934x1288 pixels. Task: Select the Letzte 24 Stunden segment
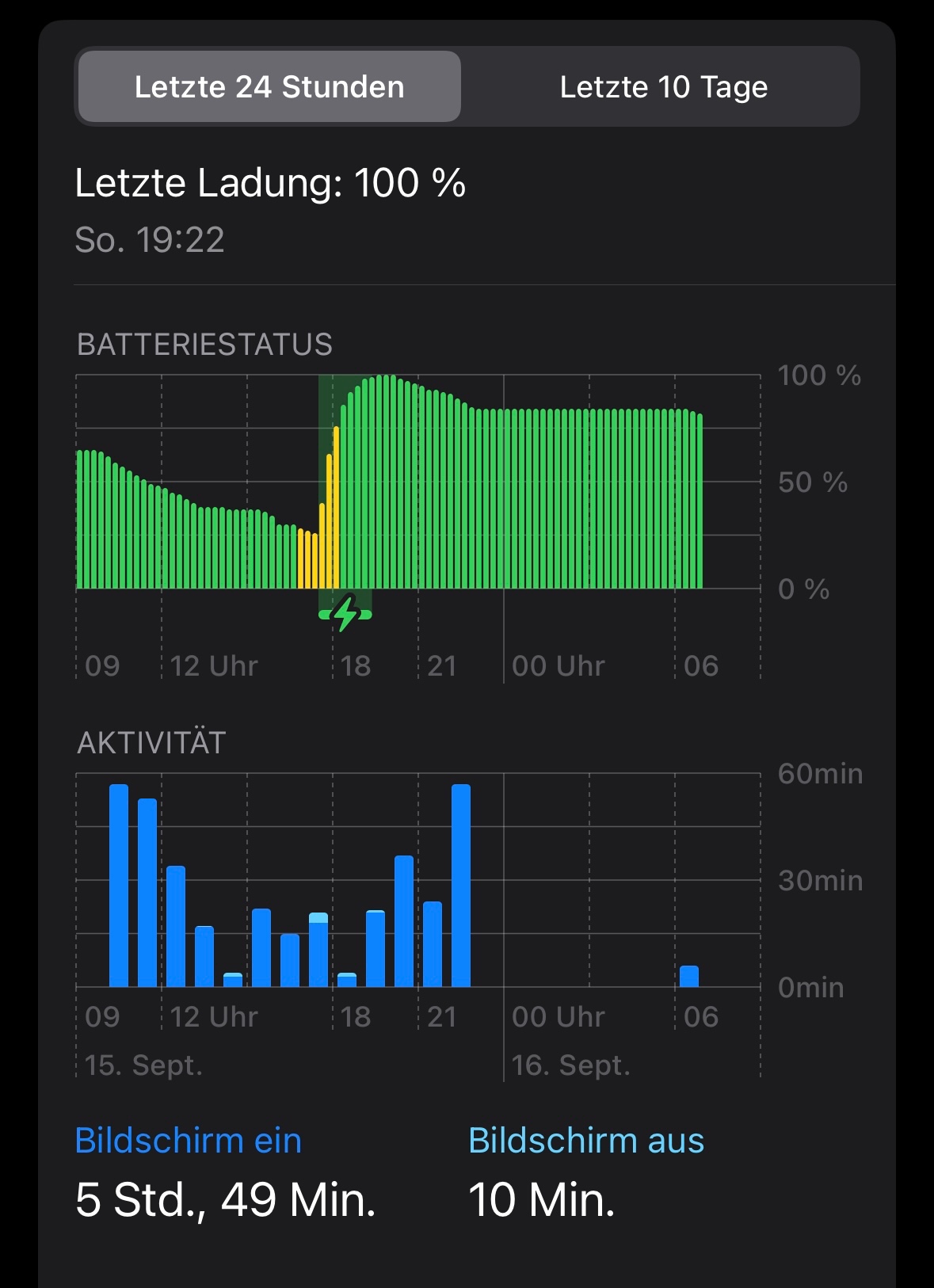point(269,87)
